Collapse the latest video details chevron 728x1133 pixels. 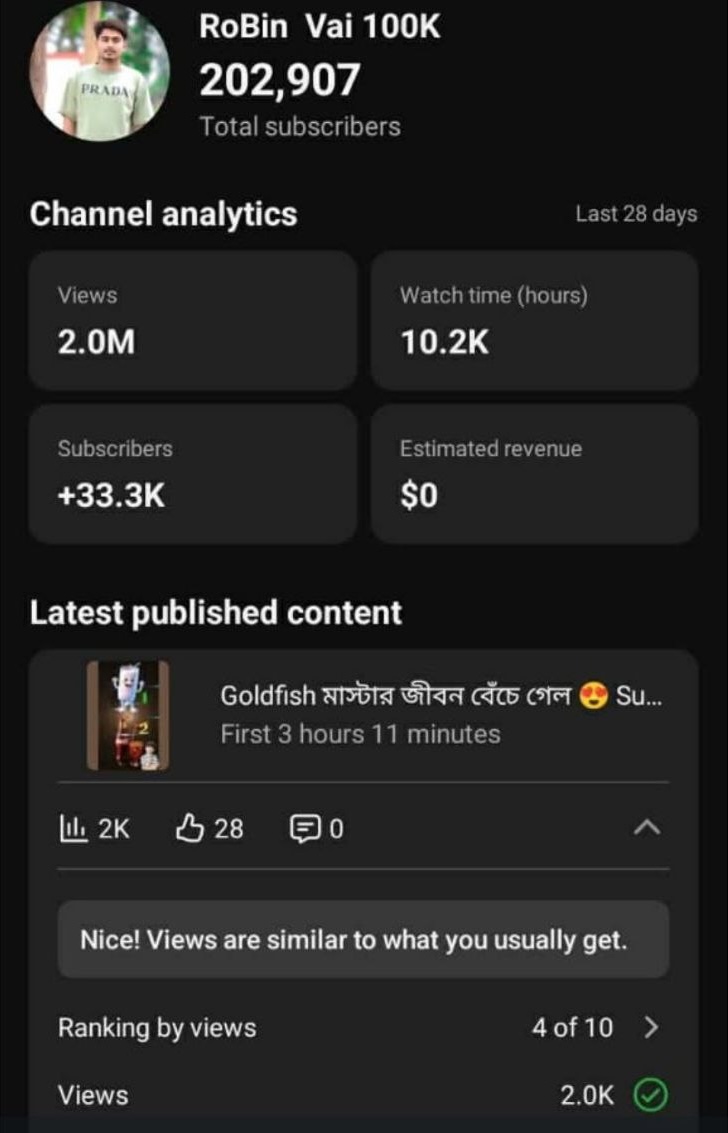pos(647,827)
